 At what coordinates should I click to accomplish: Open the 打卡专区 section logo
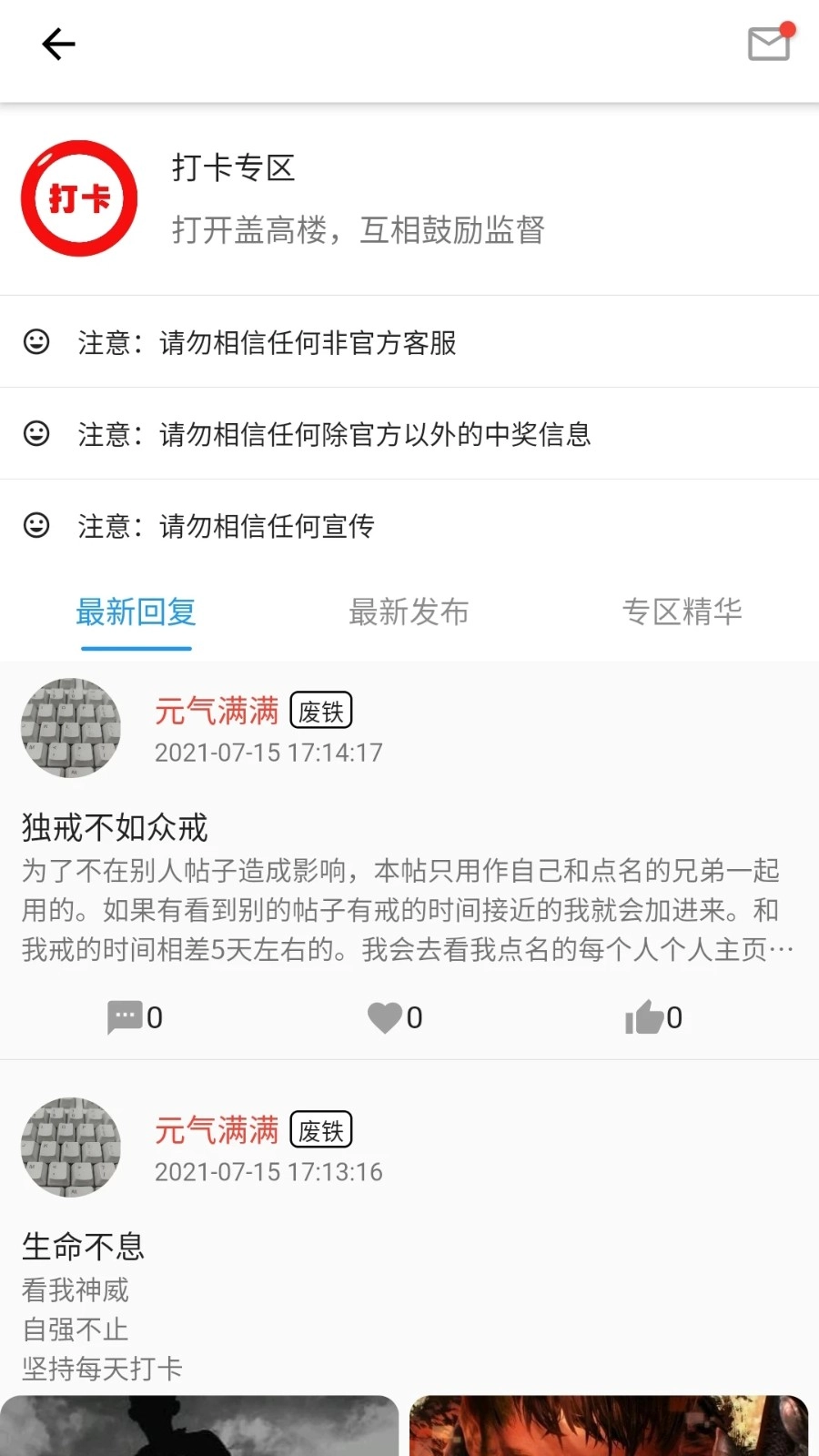pyautogui.click(x=79, y=197)
